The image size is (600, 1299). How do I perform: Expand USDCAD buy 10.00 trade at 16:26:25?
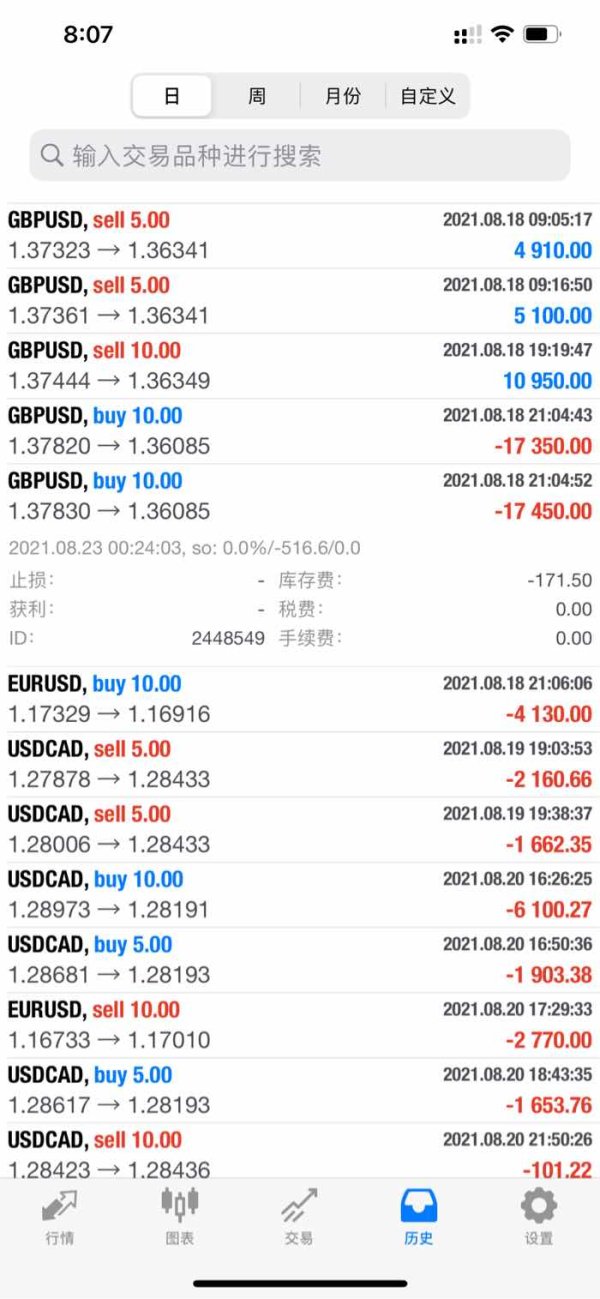pos(300,895)
